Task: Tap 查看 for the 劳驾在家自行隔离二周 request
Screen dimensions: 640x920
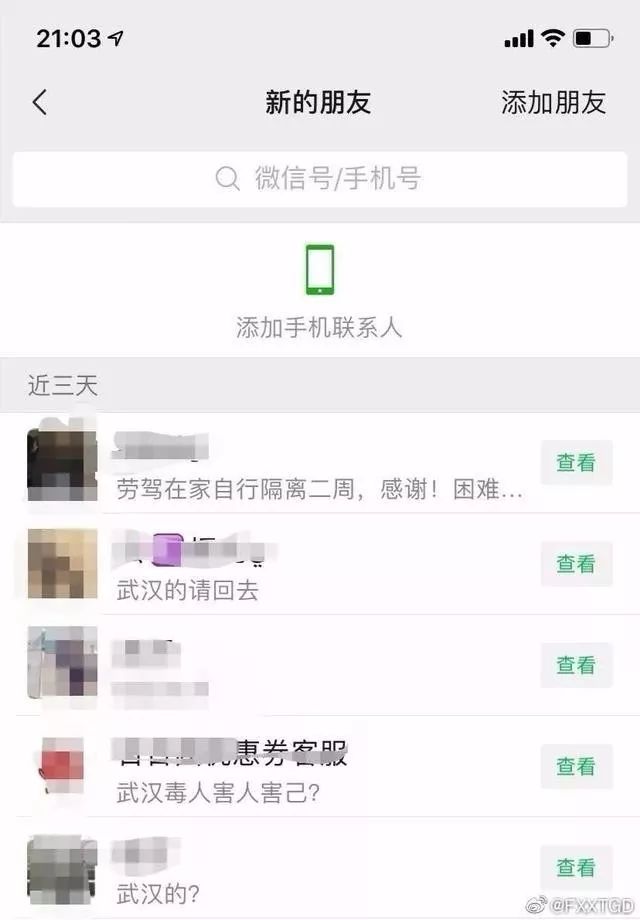Action: pyautogui.click(x=576, y=463)
